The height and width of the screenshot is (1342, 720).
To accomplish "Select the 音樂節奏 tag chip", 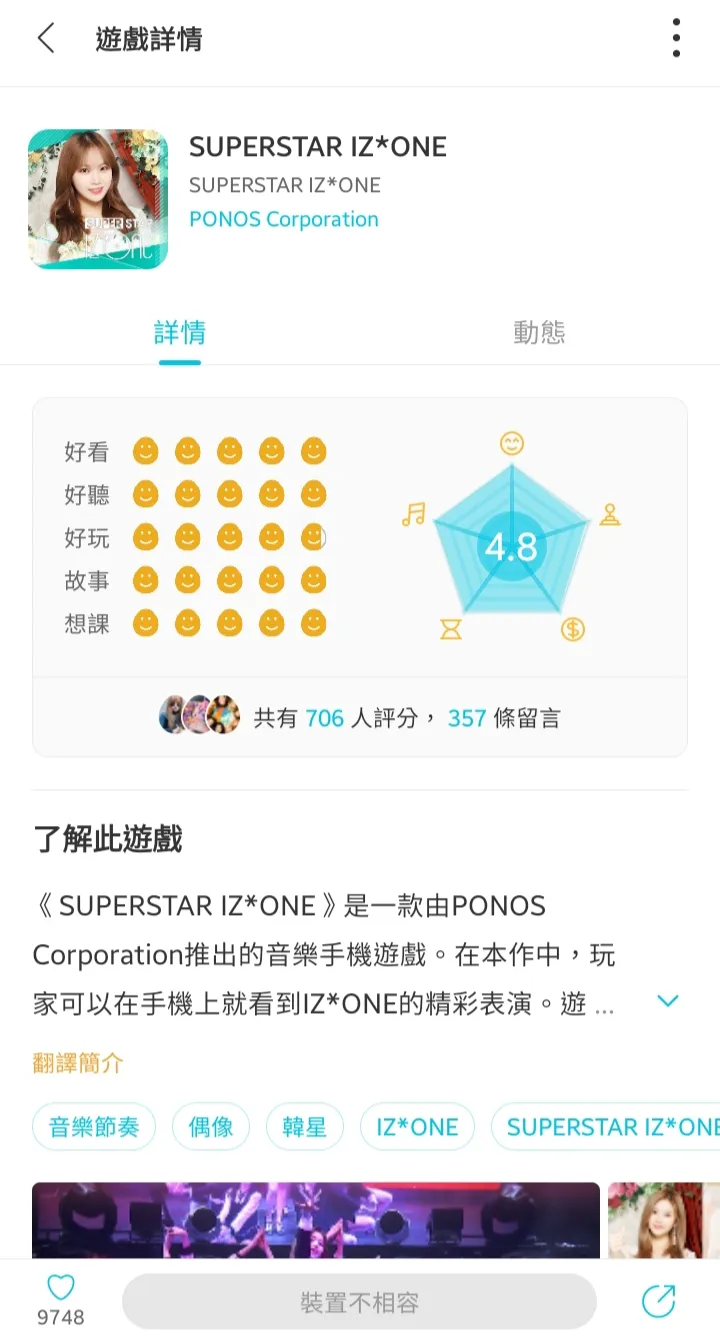I will pyautogui.click(x=94, y=1127).
